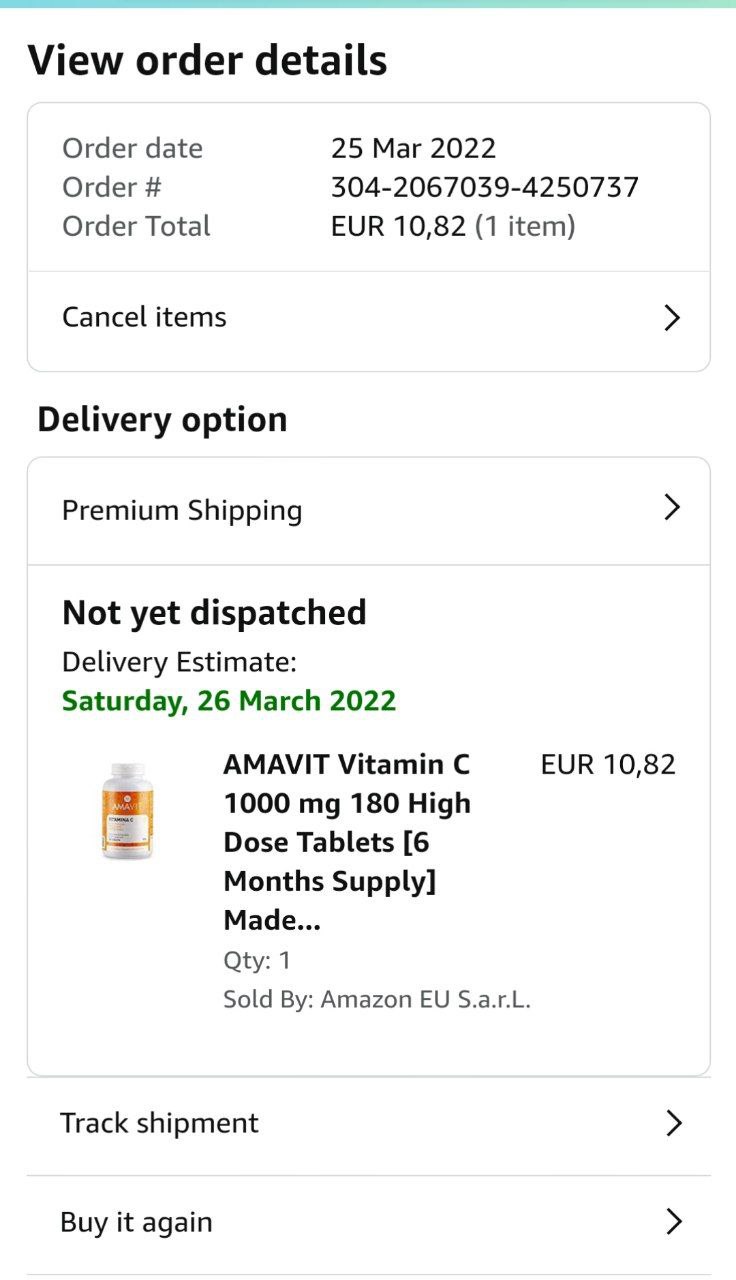The image size is (736, 1280).
Task: Open Cancel items option
Action: point(368,318)
